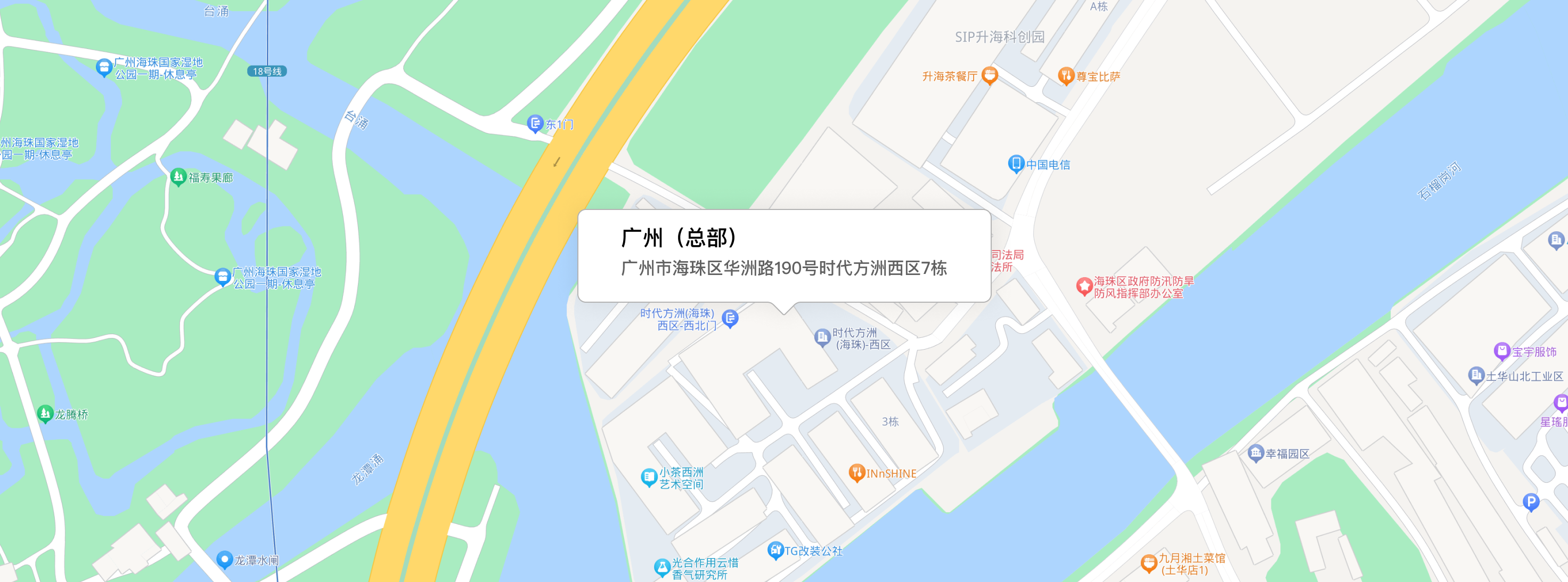Select the 小茶西洲艺术空间 marker
The width and height of the screenshot is (1568, 582).
pyautogui.click(x=649, y=477)
